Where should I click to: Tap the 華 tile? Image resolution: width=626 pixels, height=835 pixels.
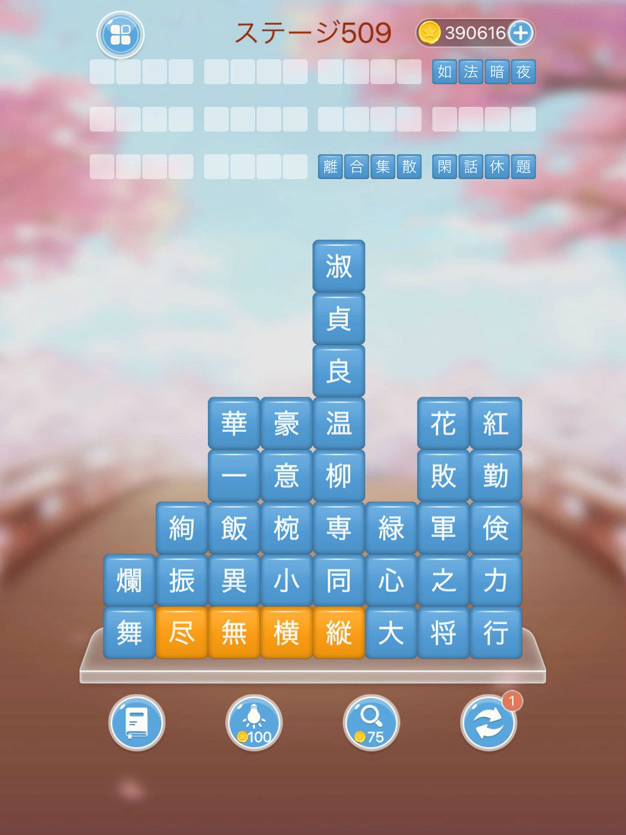coord(234,423)
